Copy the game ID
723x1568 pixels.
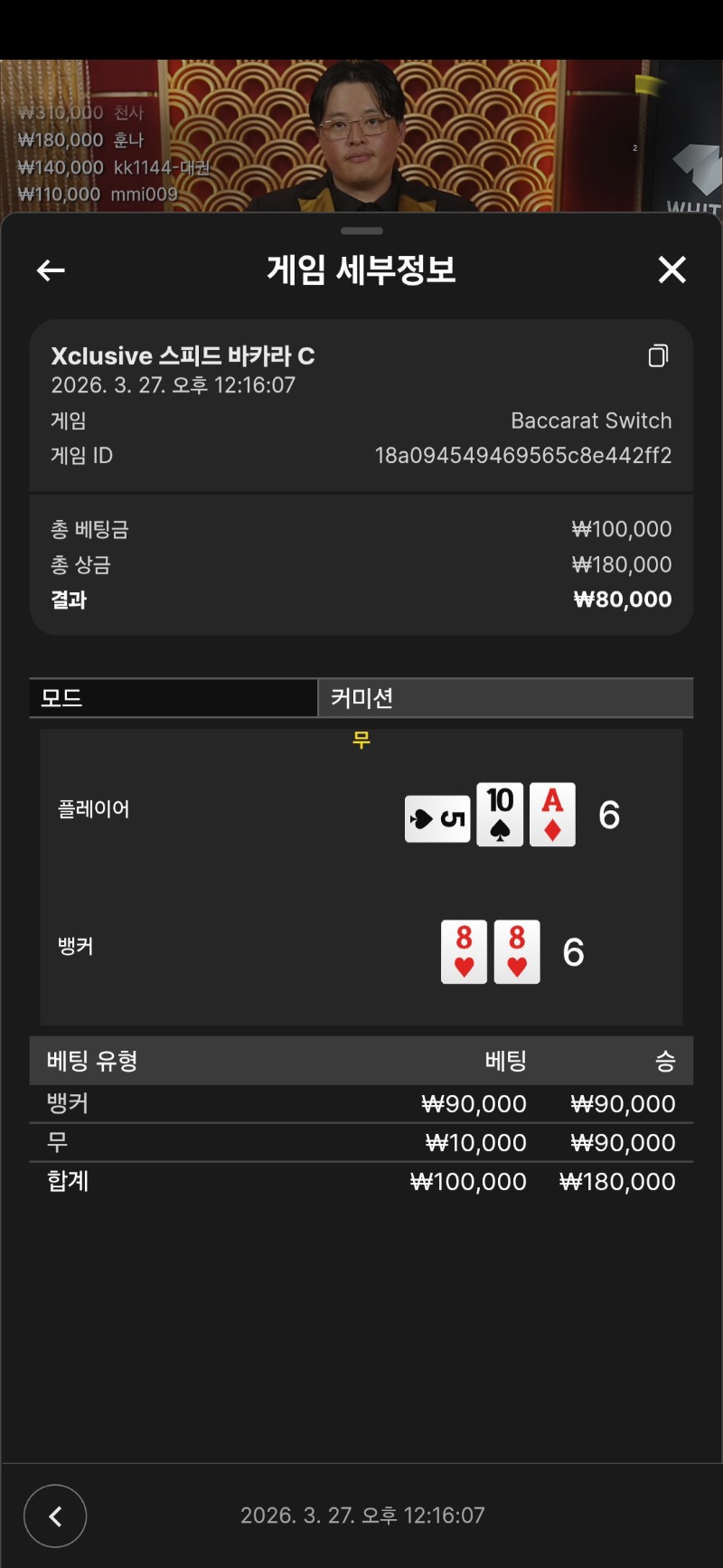tap(658, 355)
